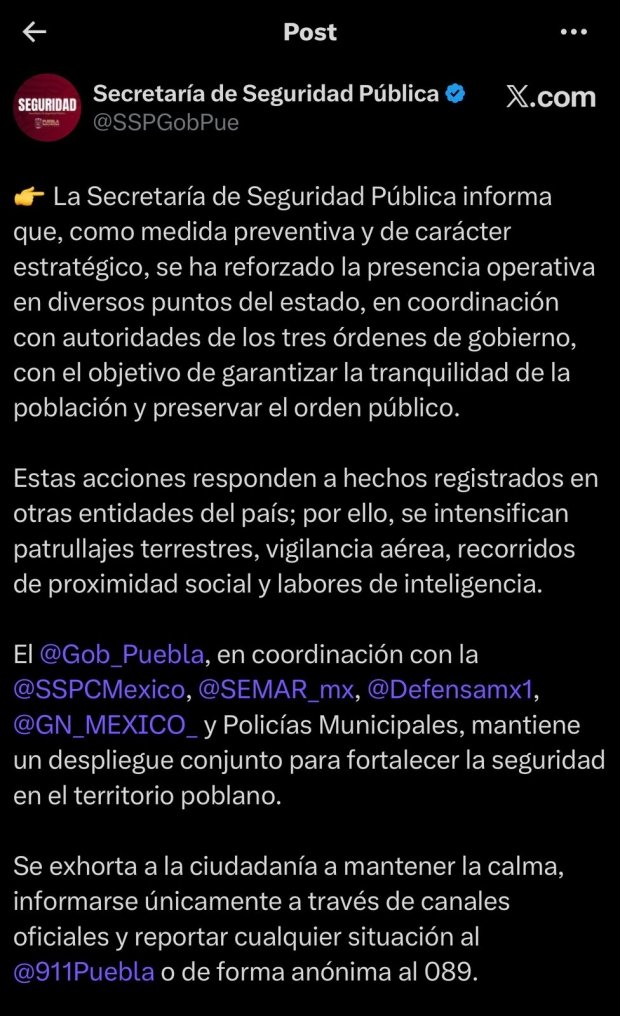Open the @Gob_Puebla mention
Screen dimensions: 620x1016
122,655
